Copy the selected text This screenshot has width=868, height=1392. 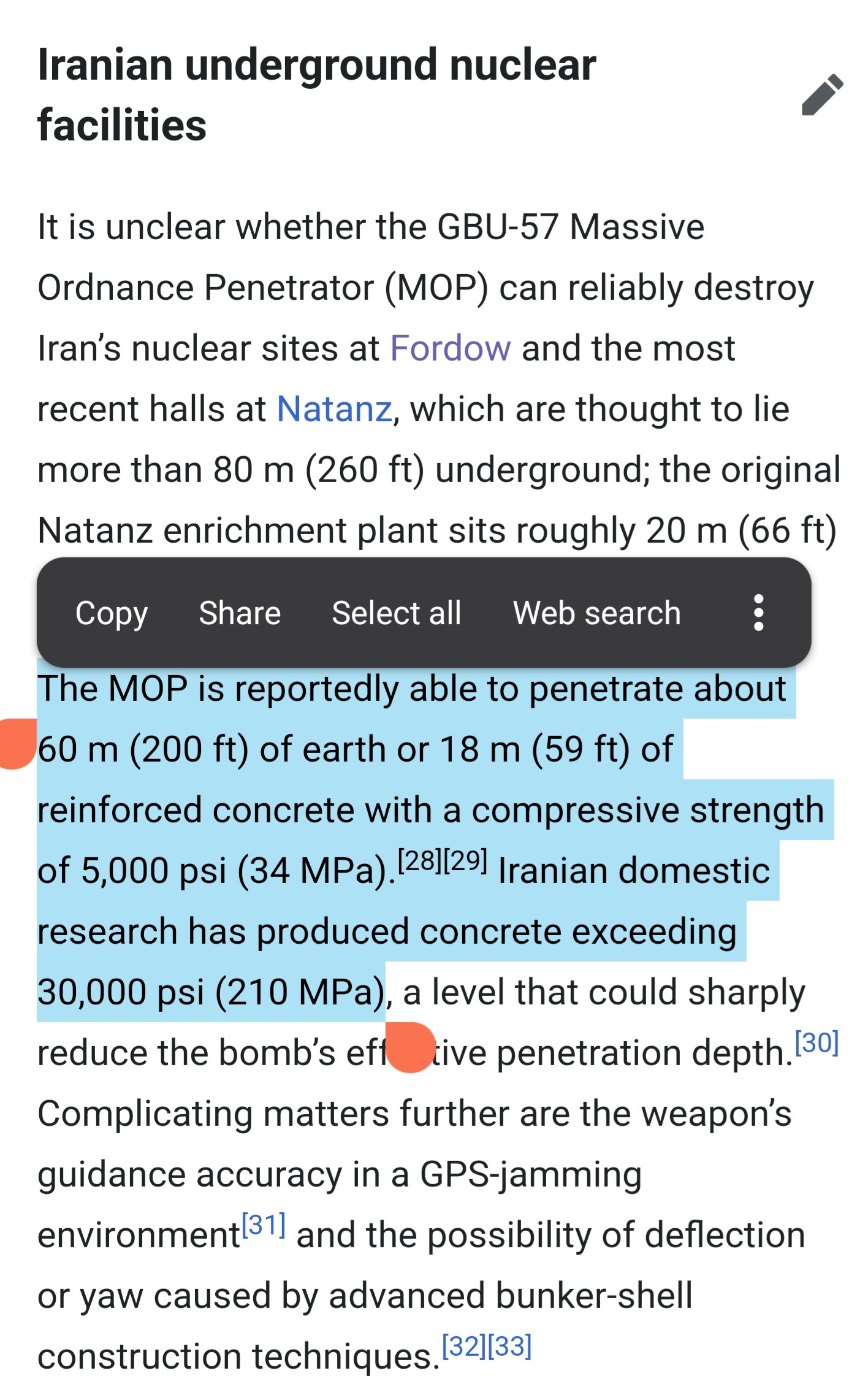(x=111, y=613)
